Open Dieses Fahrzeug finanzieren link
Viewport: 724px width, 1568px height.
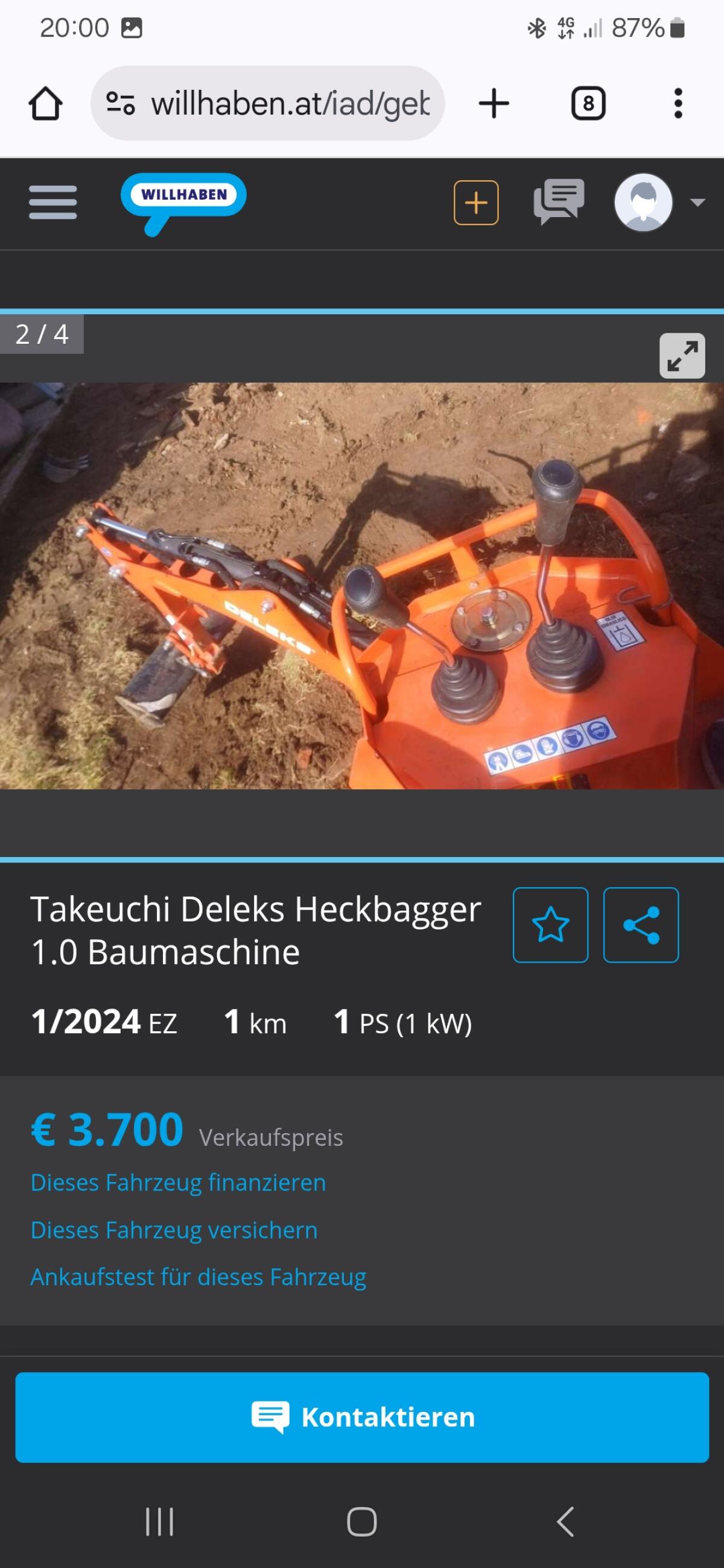tap(179, 1182)
